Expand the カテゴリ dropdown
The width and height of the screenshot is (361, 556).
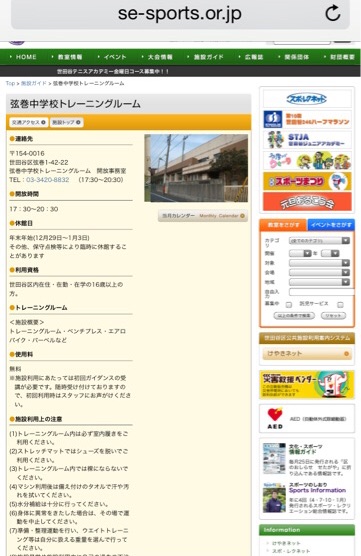(x=319, y=240)
